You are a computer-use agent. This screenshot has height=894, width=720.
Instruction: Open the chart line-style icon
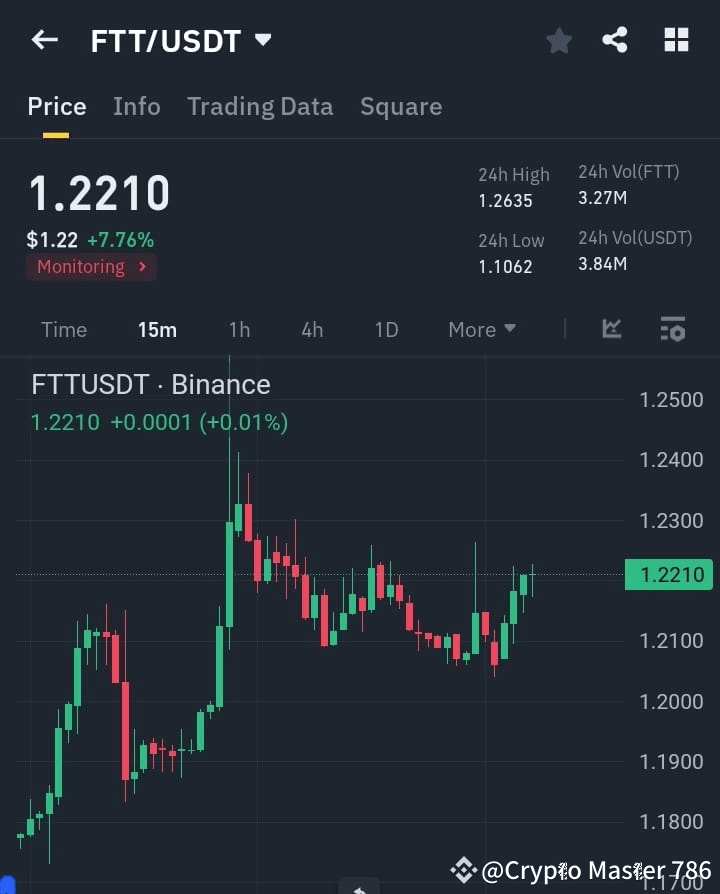(x=610, y=329)
